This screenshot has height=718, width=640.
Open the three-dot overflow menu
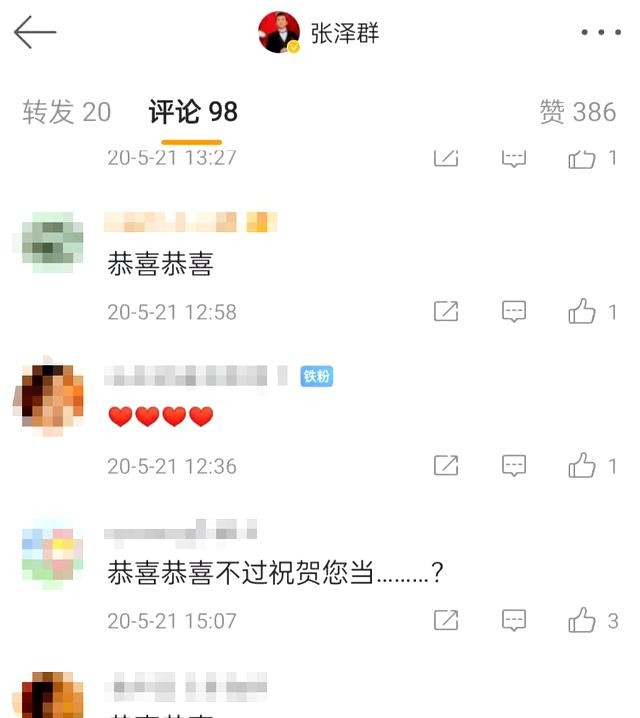(x=601, y=33)
